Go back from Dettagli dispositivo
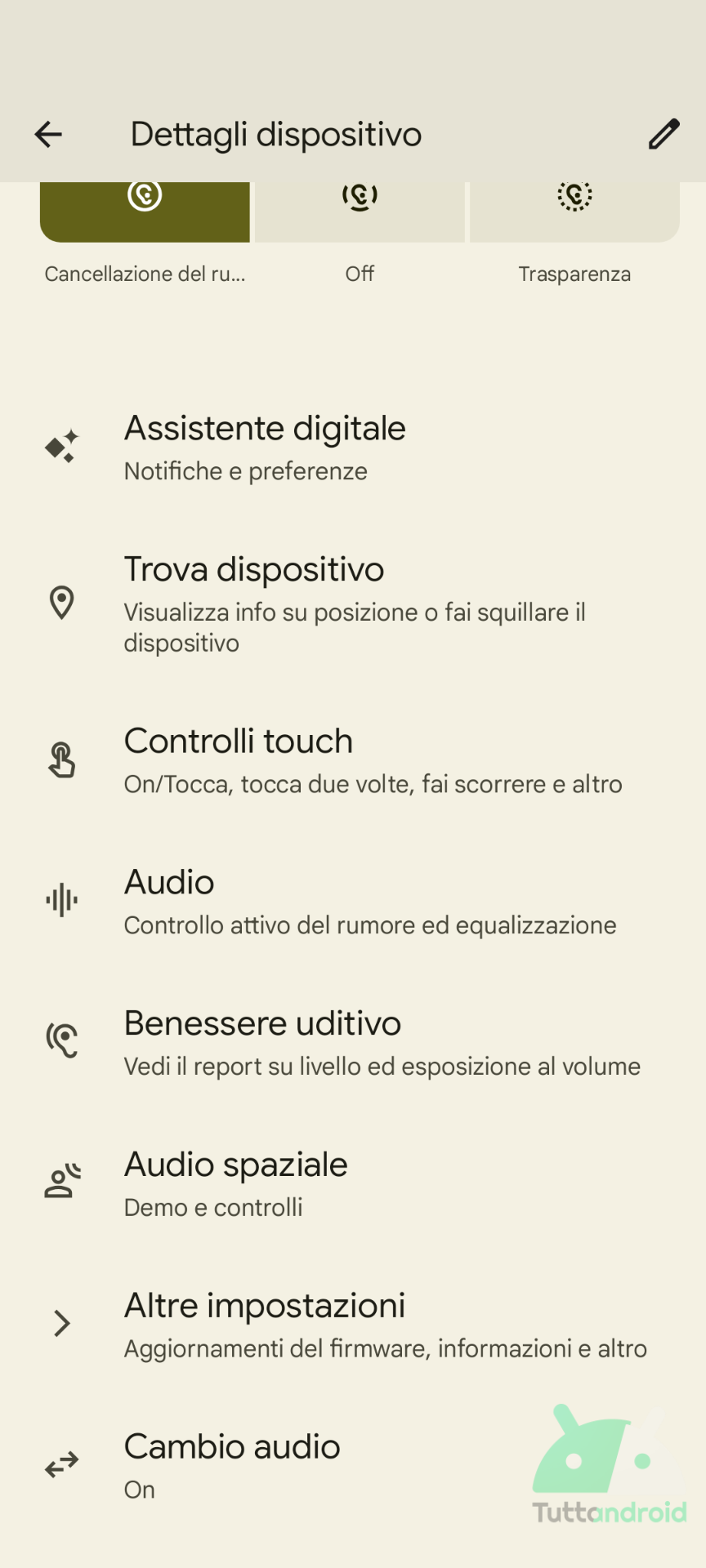Image resolution: width=706 pixels, height=1568 pixels. (x=48, y=134)
